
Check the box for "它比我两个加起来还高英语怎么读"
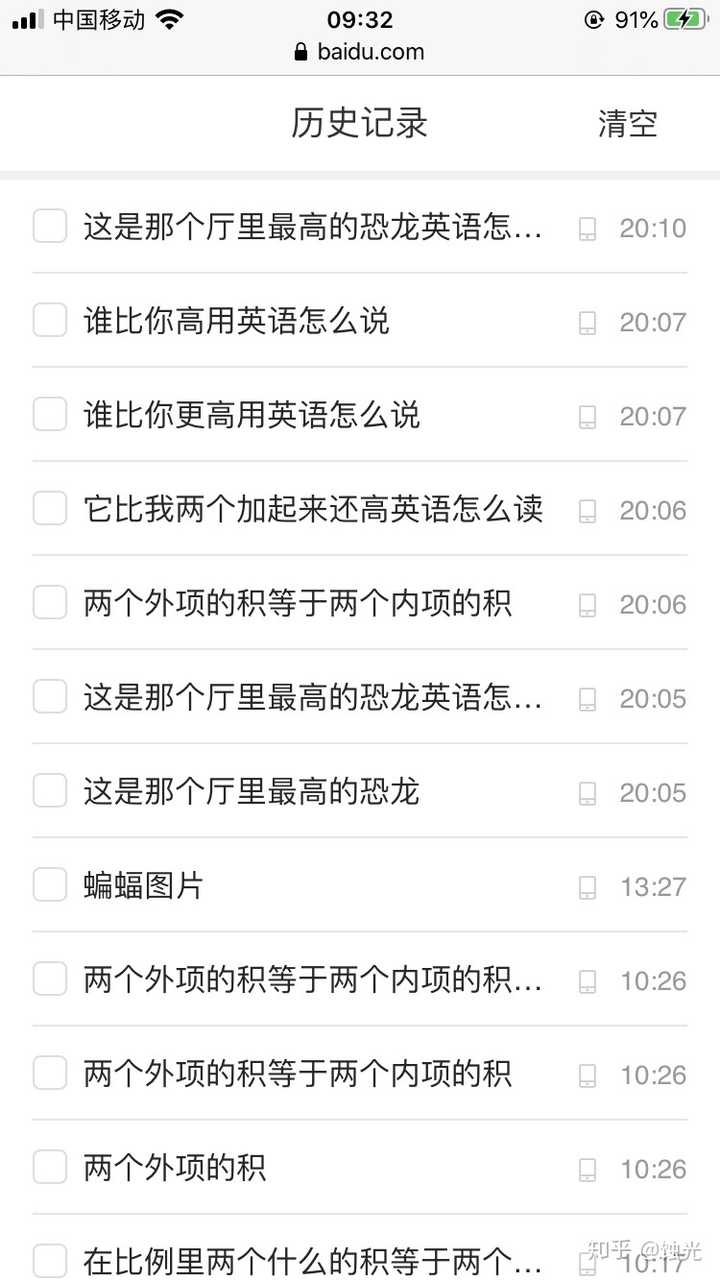tap(48, 508)
